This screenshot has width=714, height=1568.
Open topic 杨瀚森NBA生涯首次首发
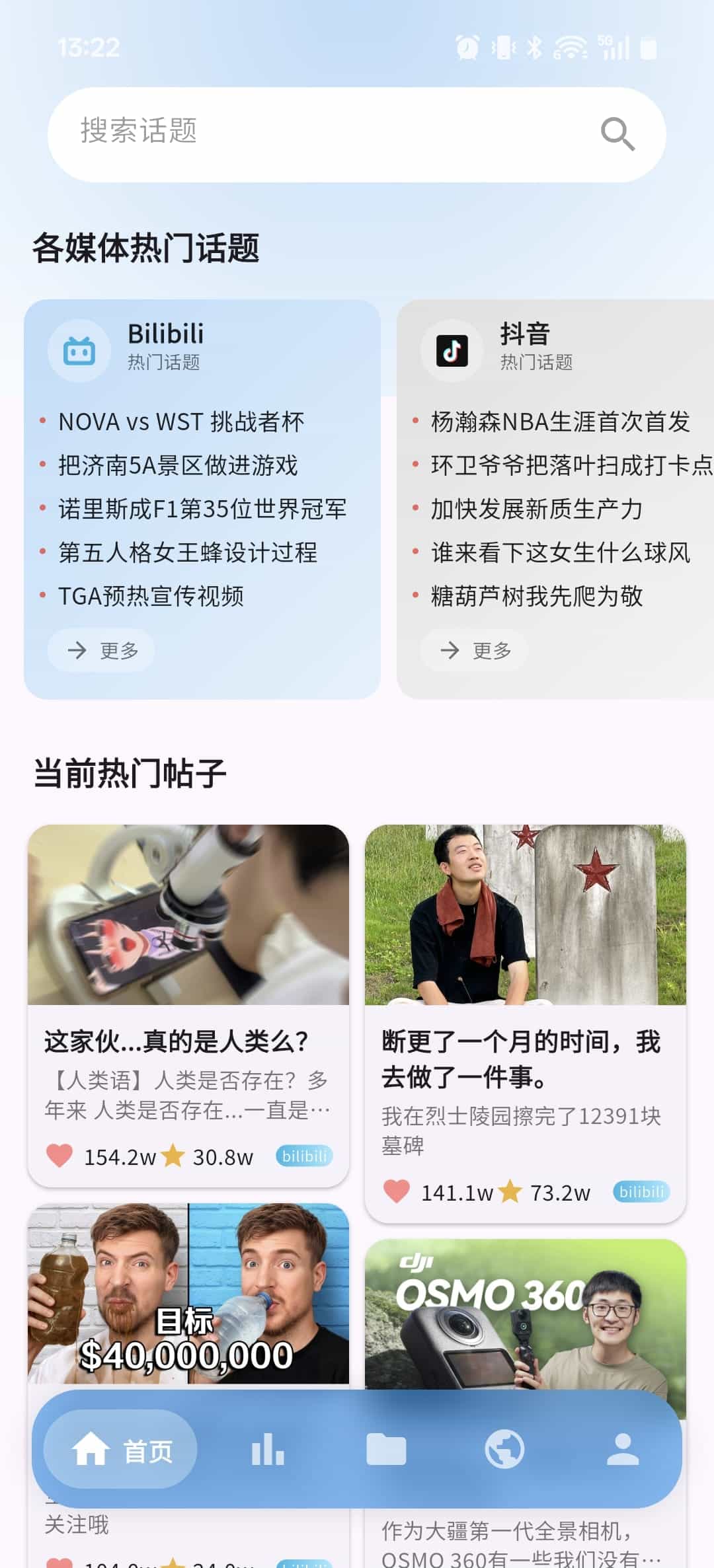(560, 422)
